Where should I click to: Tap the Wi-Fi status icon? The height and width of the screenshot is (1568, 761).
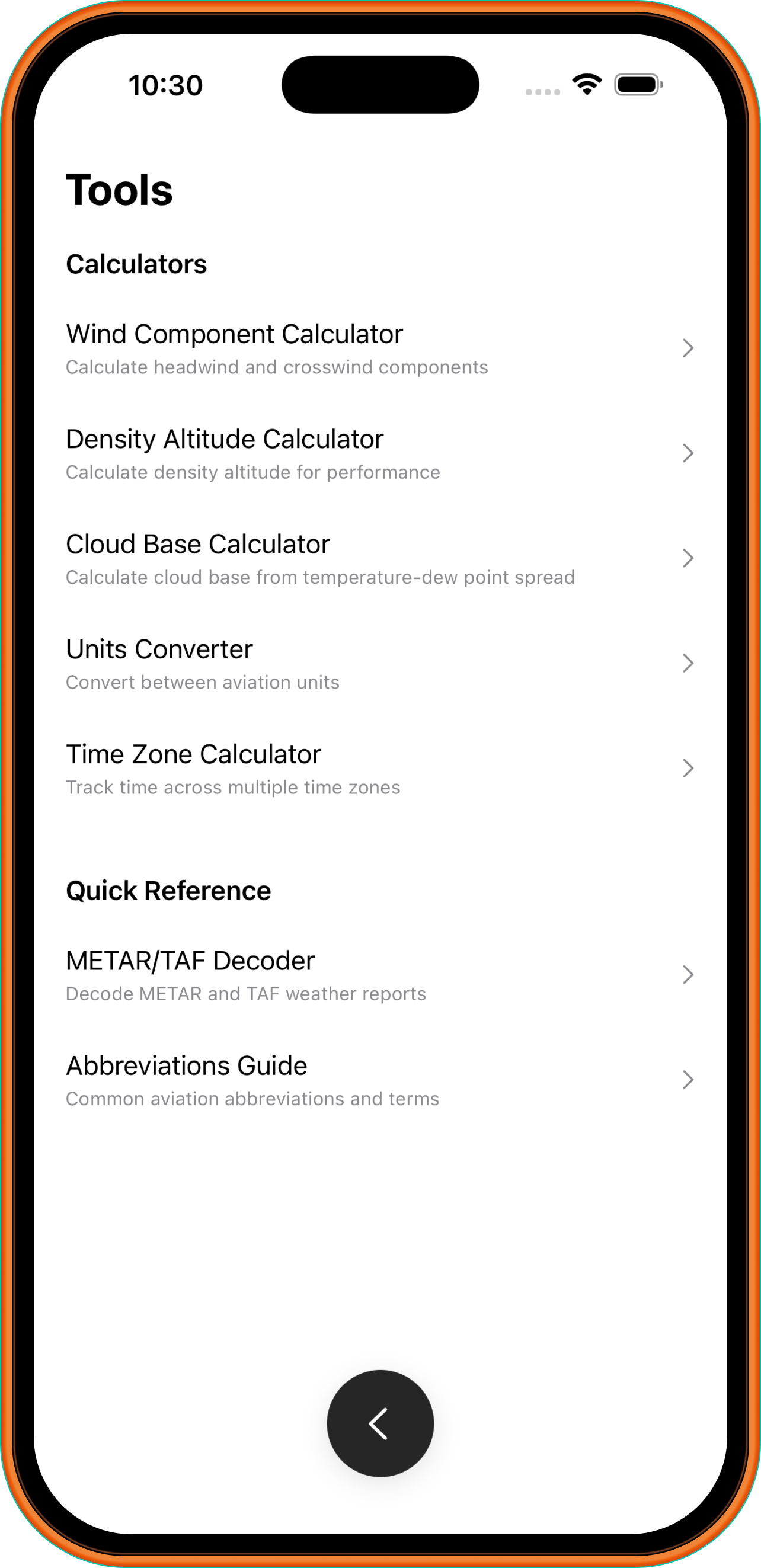click(585, 84)
